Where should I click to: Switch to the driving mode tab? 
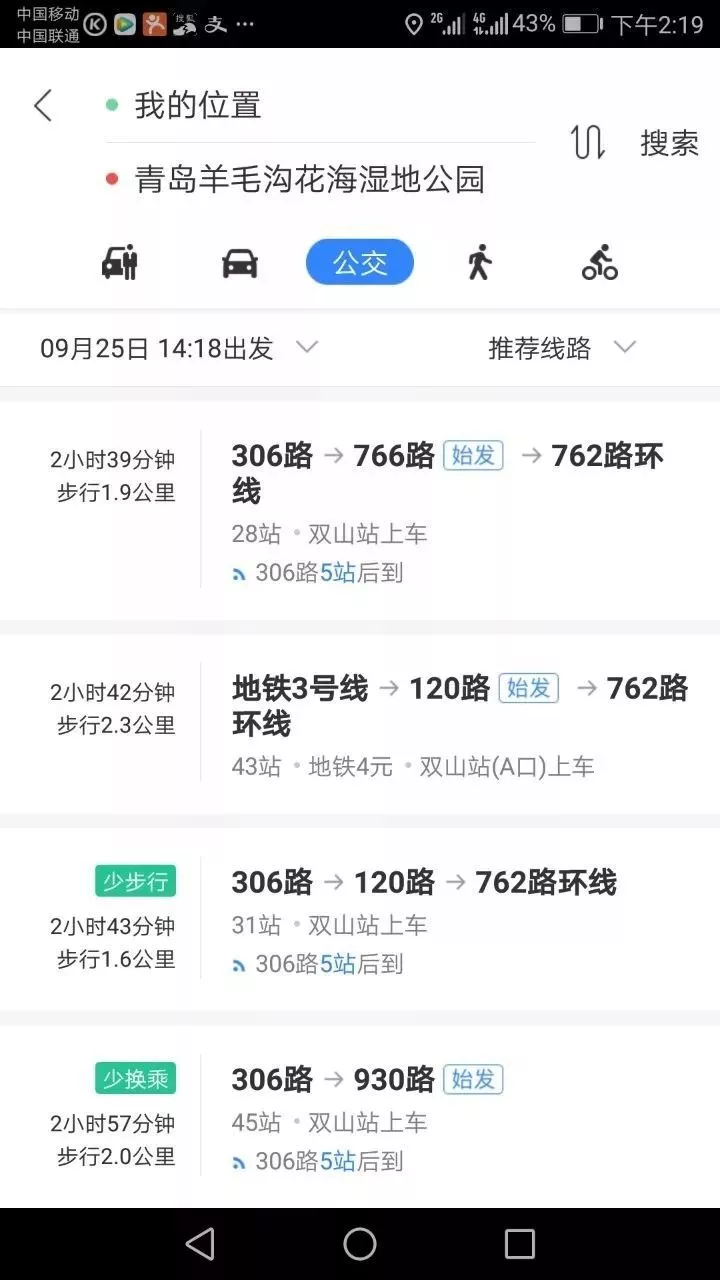coord(240,263)
